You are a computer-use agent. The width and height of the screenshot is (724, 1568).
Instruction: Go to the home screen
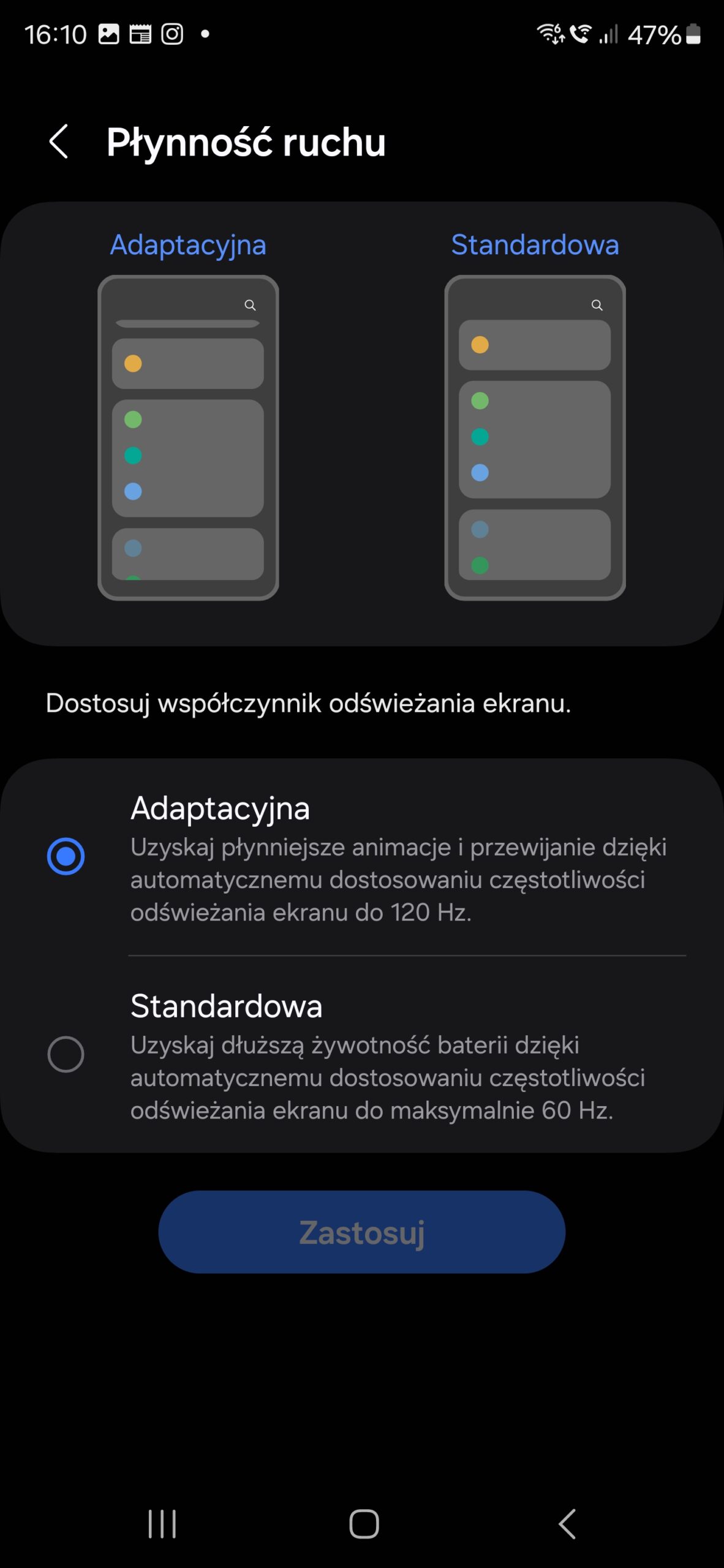pos(364,1523)
